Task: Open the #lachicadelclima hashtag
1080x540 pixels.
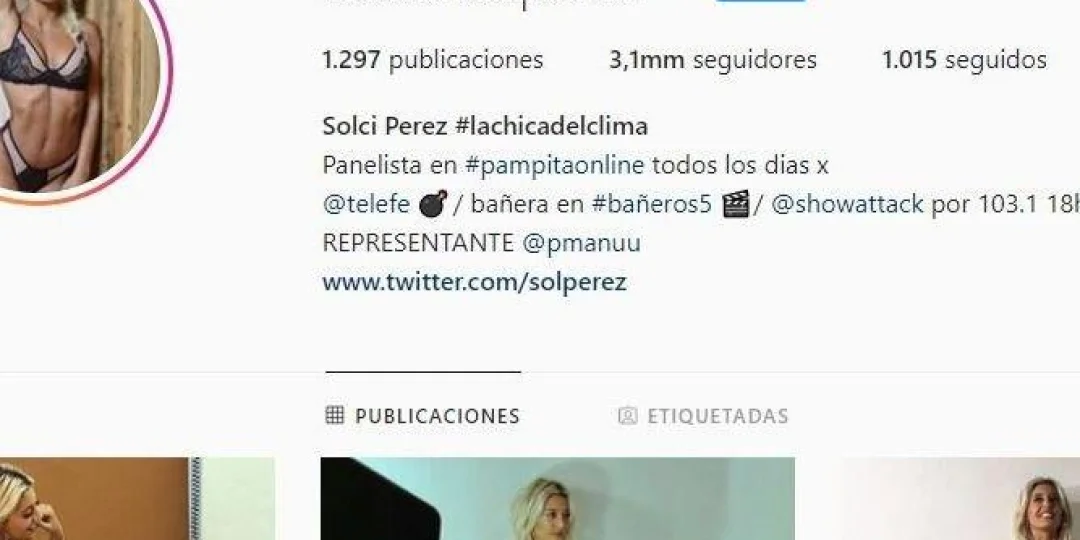Action: [550, 126]
